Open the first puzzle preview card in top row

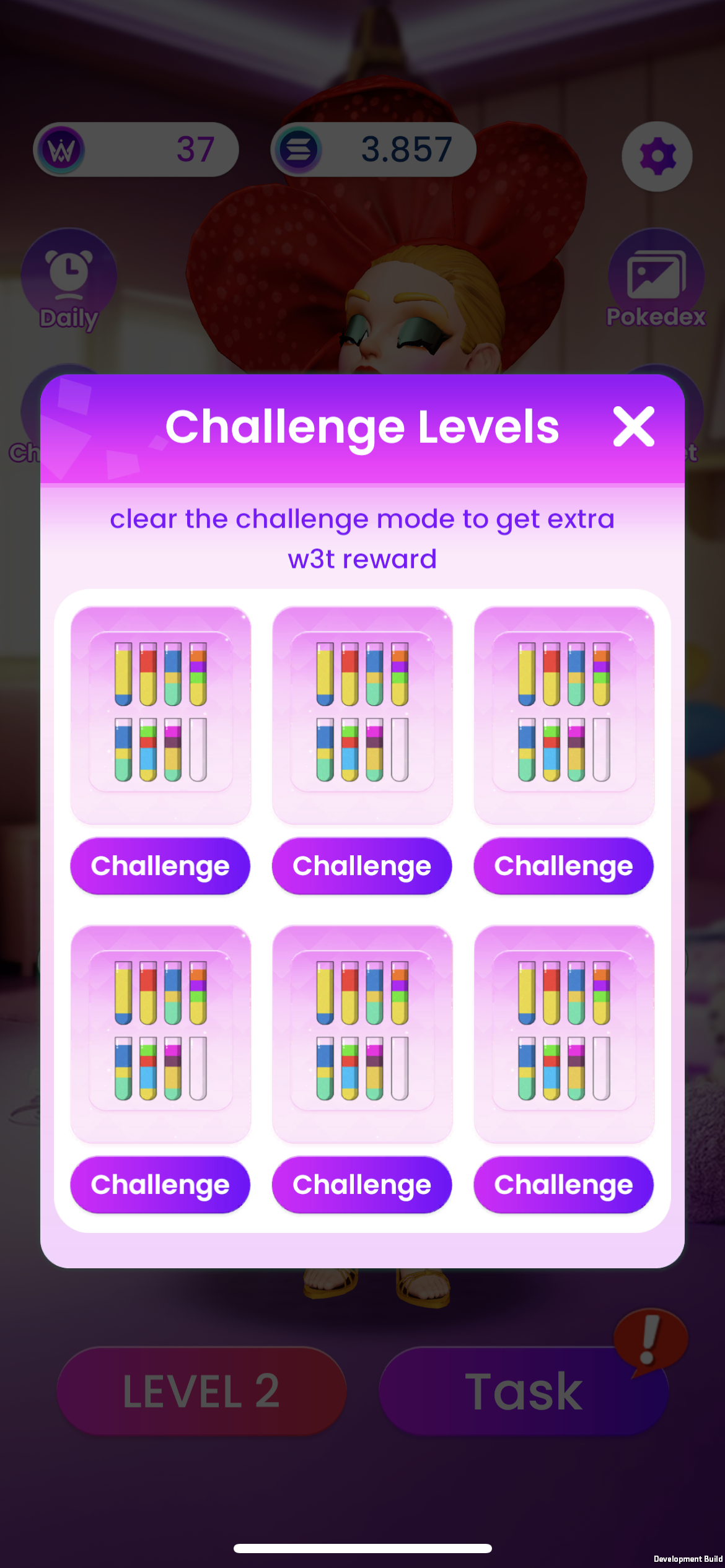(x=160, y=714)
